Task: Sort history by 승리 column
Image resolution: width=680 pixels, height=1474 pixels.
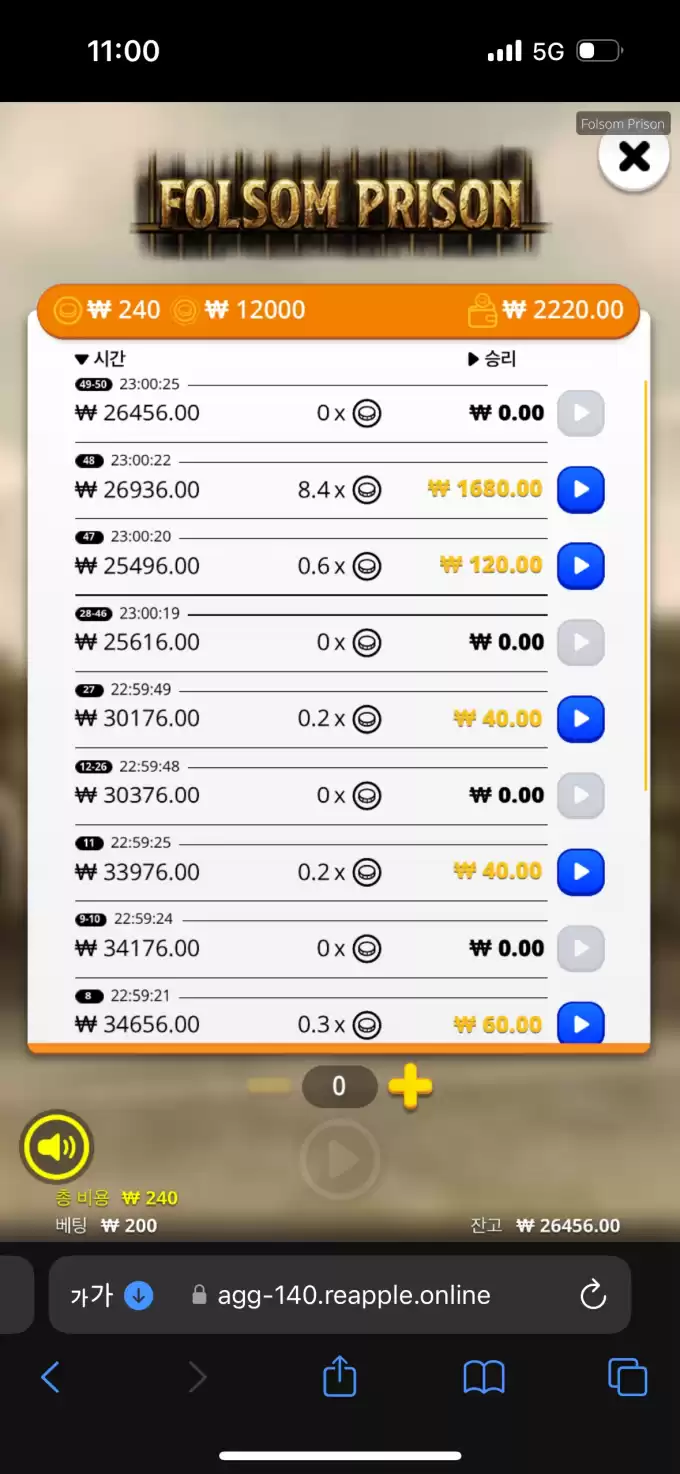Action: point(492,359)
